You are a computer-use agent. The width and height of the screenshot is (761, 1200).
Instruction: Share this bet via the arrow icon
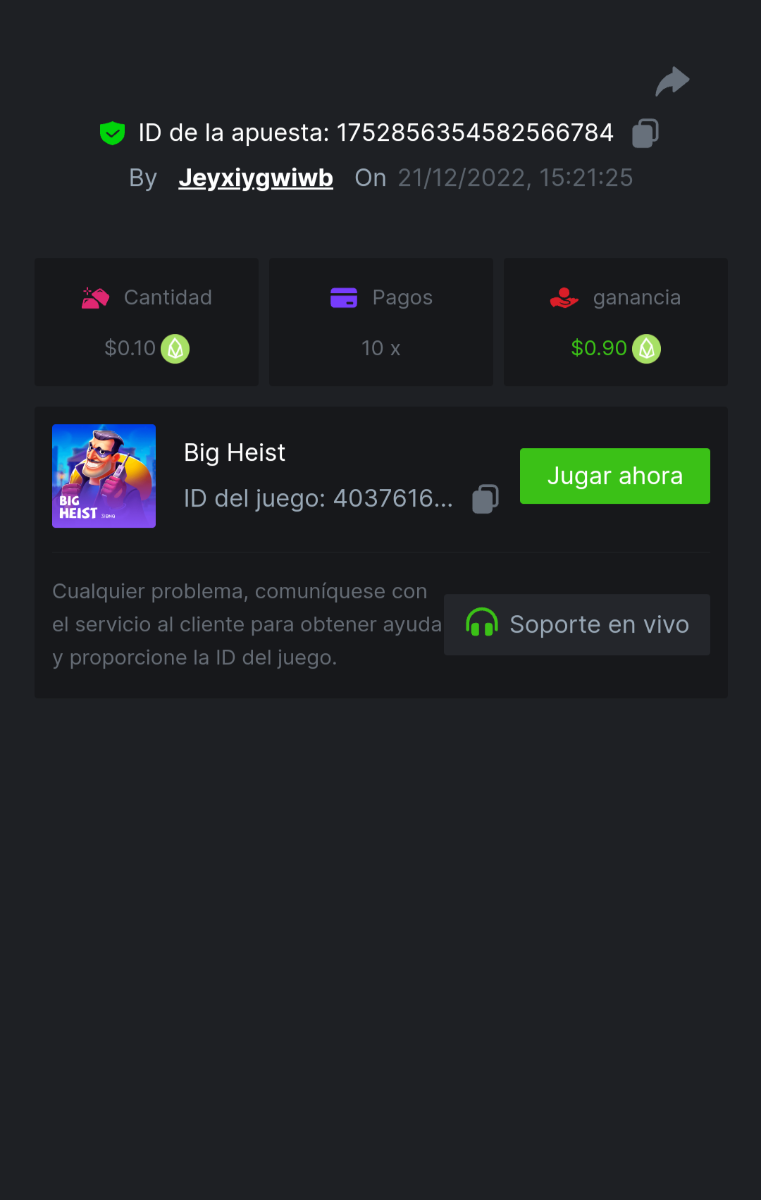pos(672,82)
